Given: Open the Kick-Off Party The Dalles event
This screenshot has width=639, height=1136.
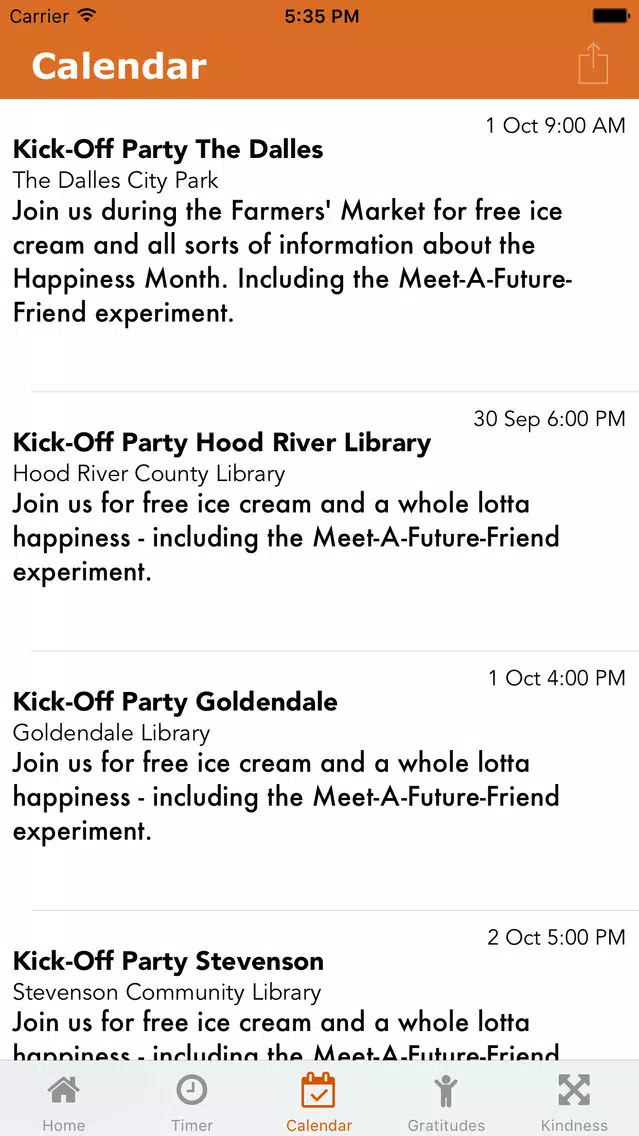Looking at the screenshot, I should 320,246.
